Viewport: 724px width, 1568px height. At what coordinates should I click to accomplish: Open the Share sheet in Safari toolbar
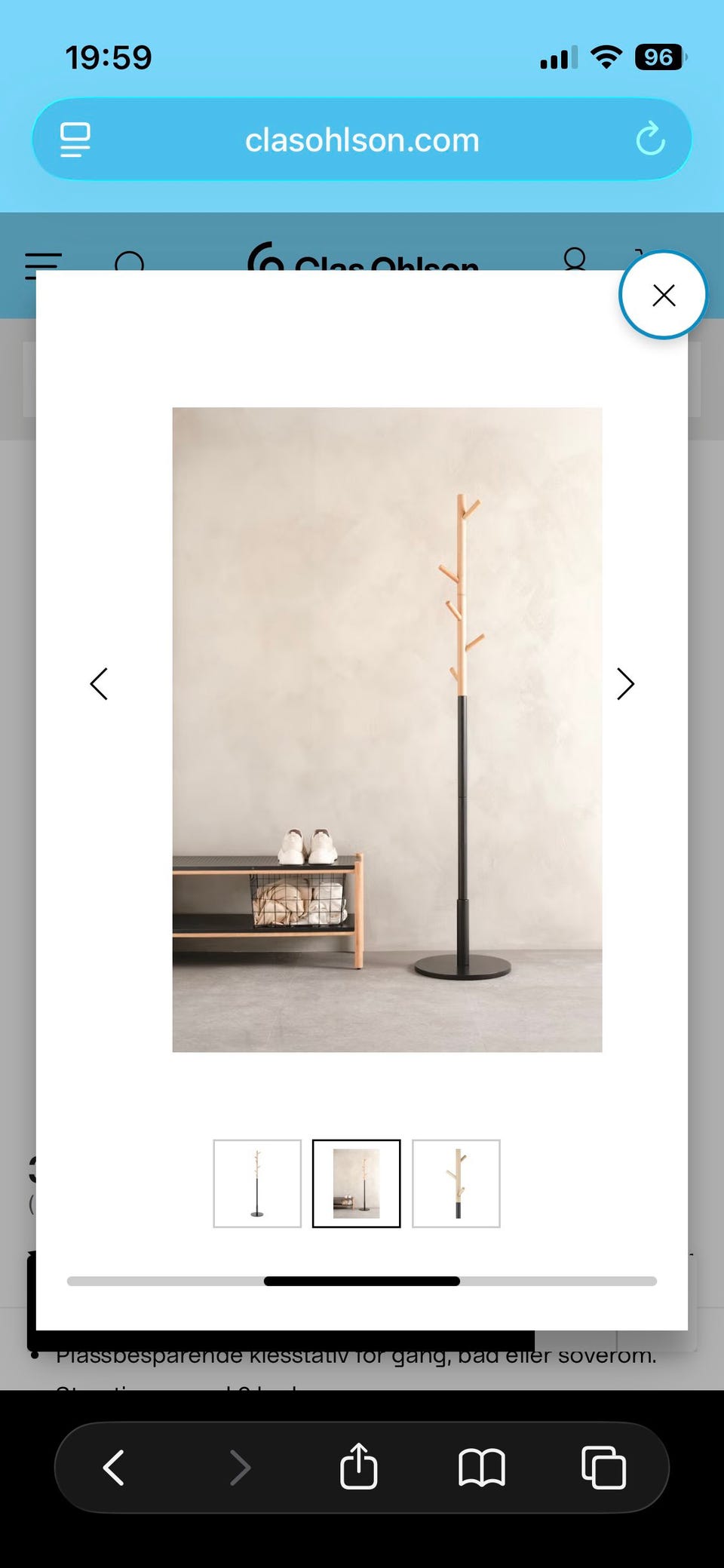click(359, 1466)
